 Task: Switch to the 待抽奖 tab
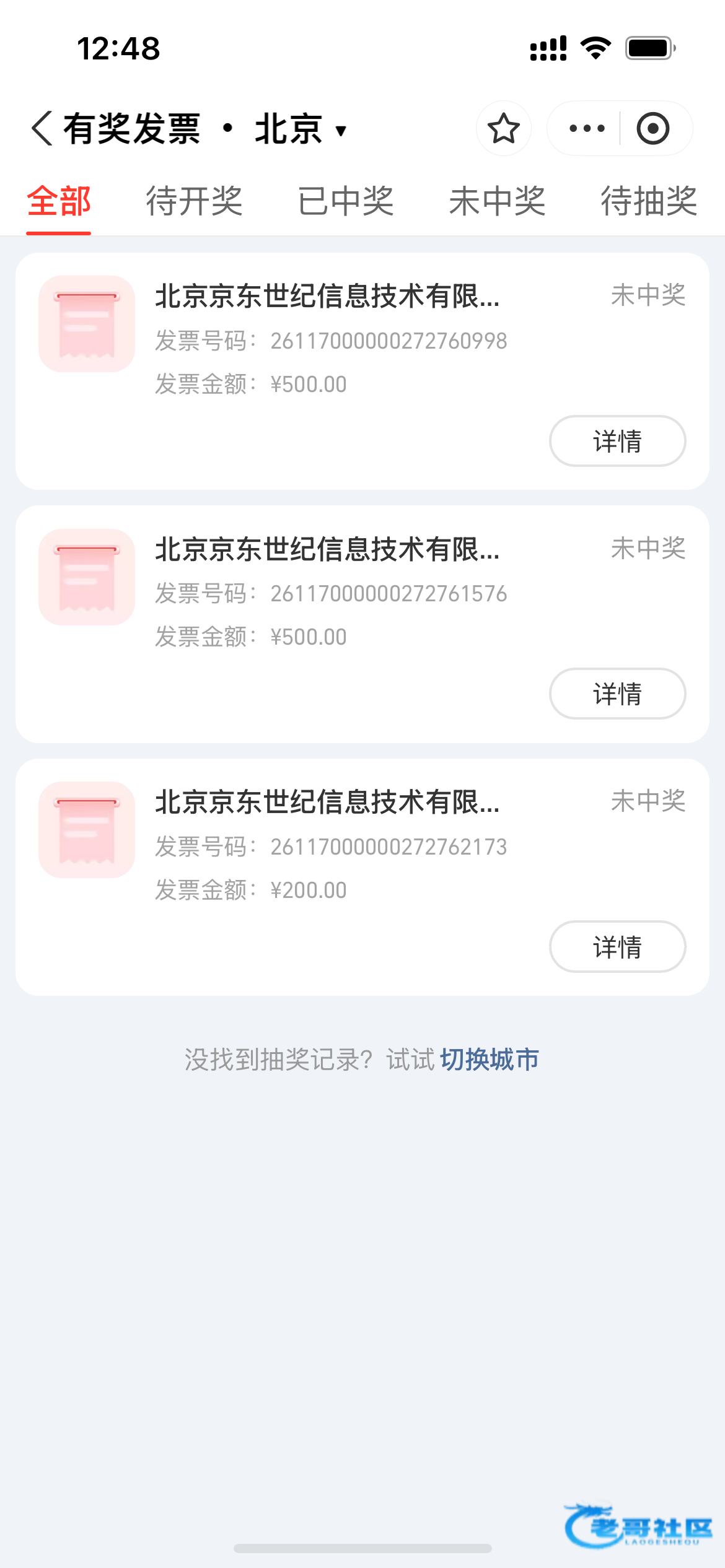pyautogui.click(x=649, y=201)
